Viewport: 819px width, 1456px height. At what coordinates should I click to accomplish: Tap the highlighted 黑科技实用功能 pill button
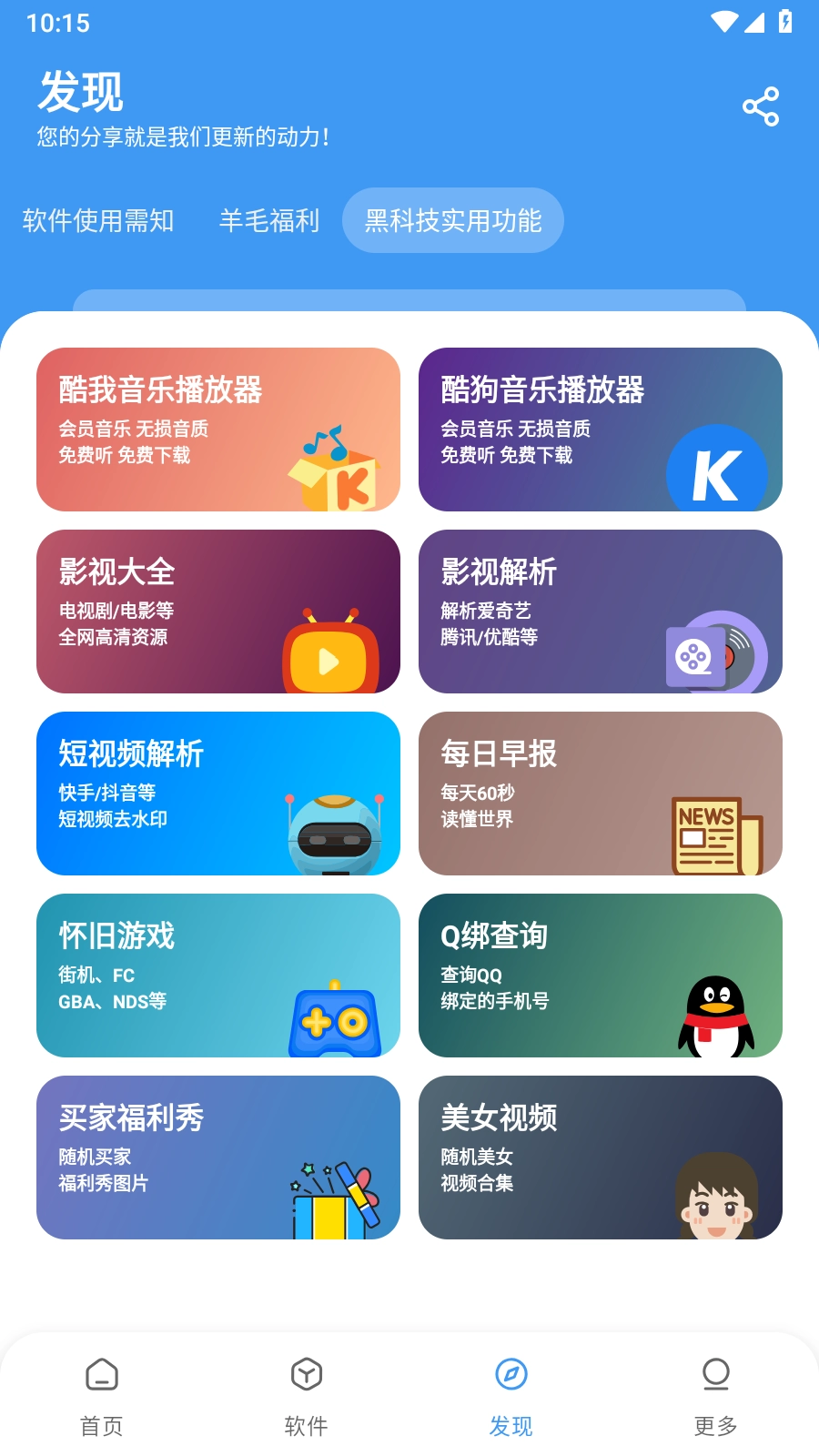click(452, 220)
